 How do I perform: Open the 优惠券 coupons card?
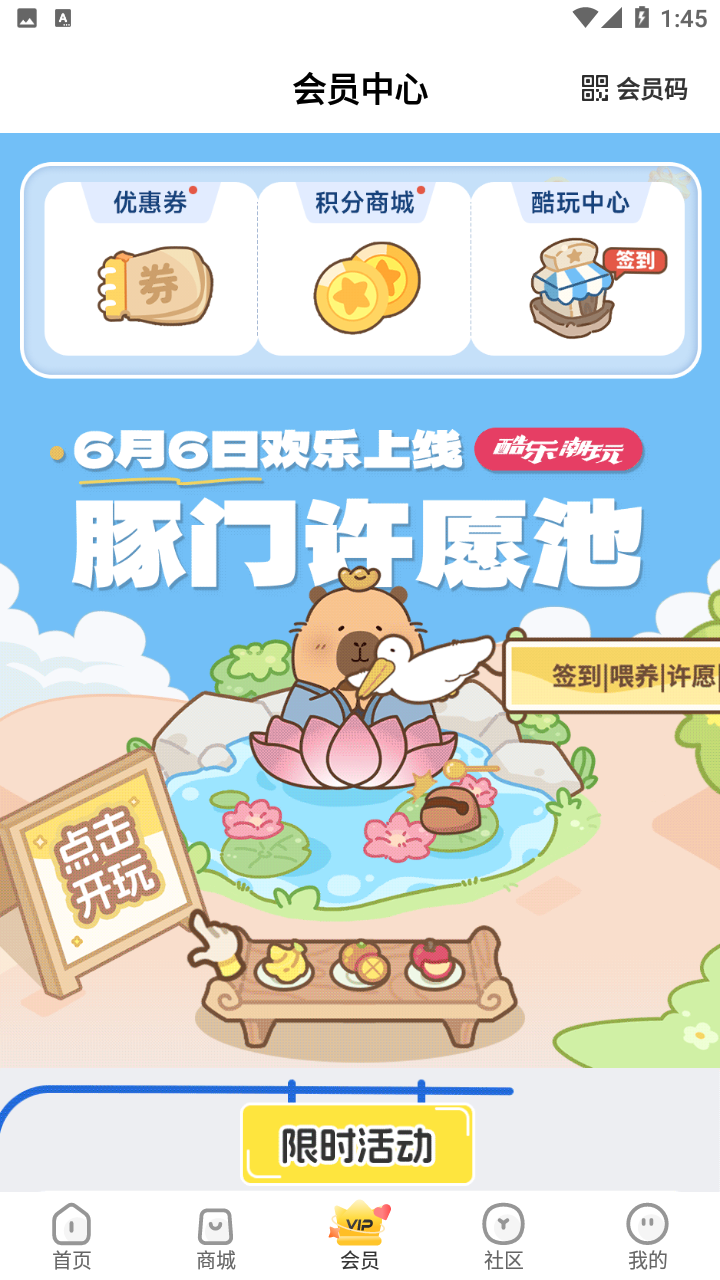151,270
